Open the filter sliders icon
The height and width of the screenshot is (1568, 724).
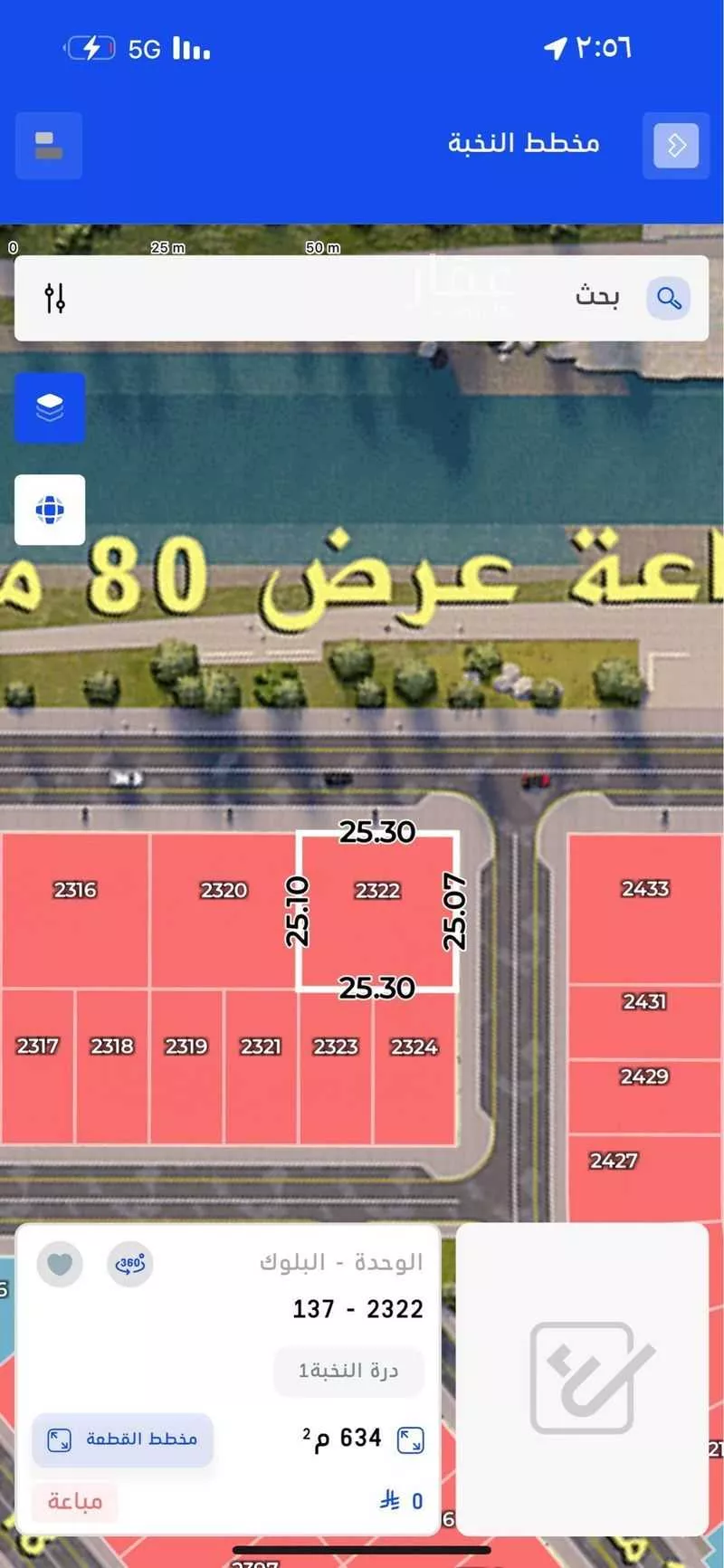point(55,298)
